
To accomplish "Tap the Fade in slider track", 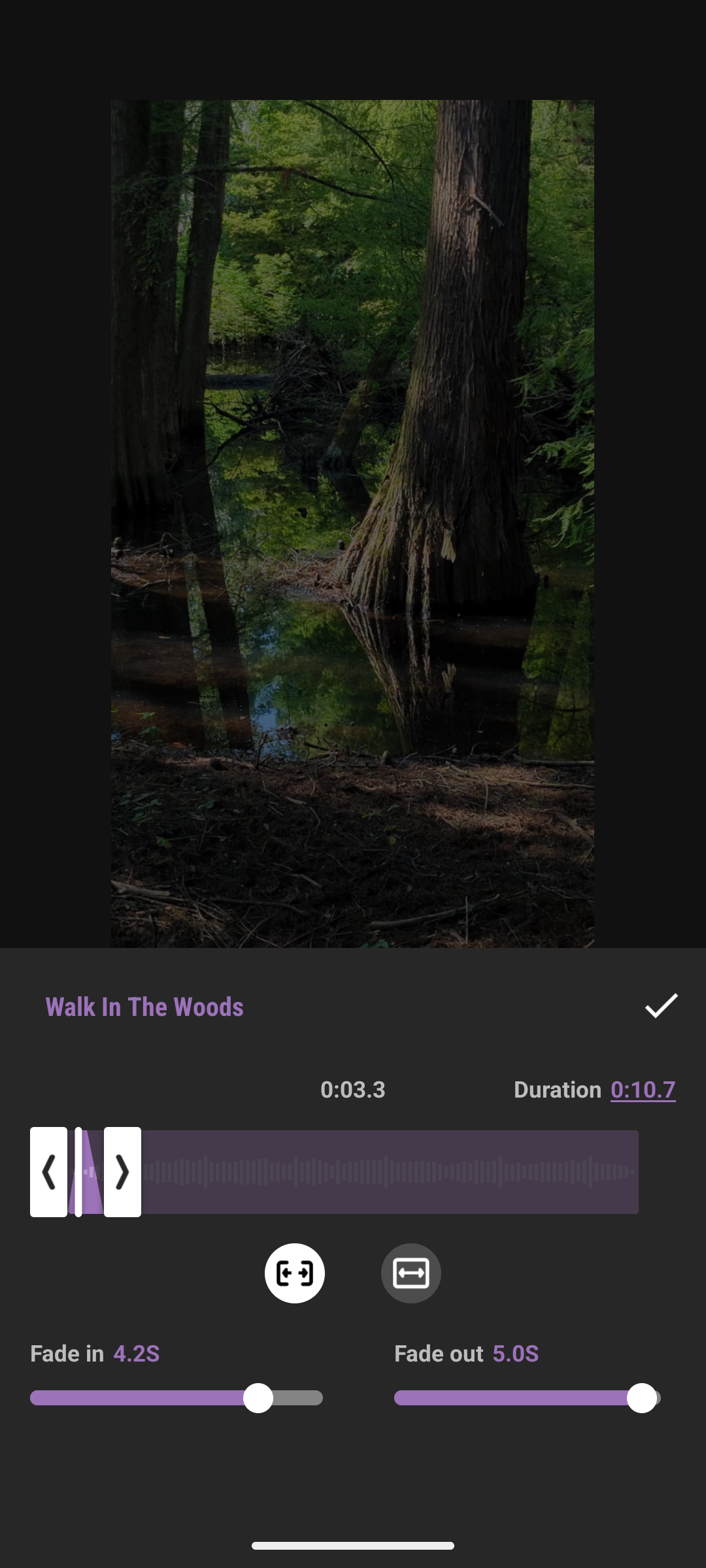I will pyautogui.click(x=176, y=1398).
